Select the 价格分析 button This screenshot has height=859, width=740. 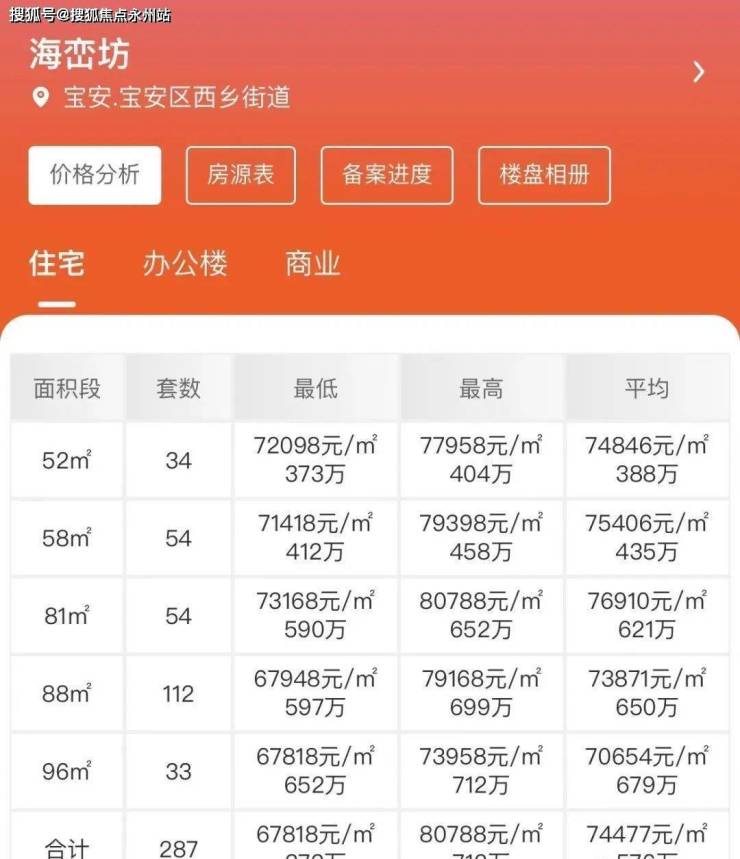pos(95,175)
